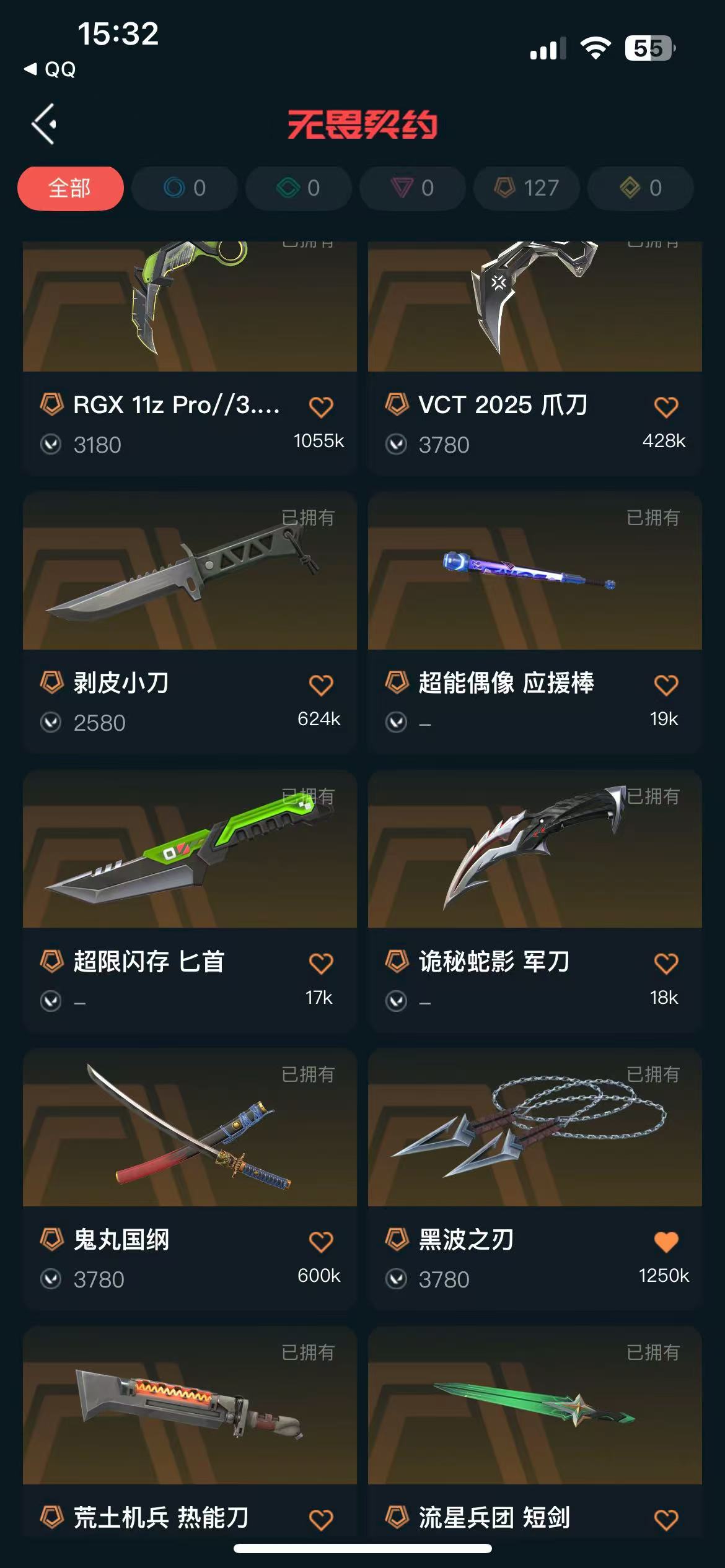Open the 剥皮小刀 skin card
This screenshot has width=725, height=1568.
coord(190,571)
